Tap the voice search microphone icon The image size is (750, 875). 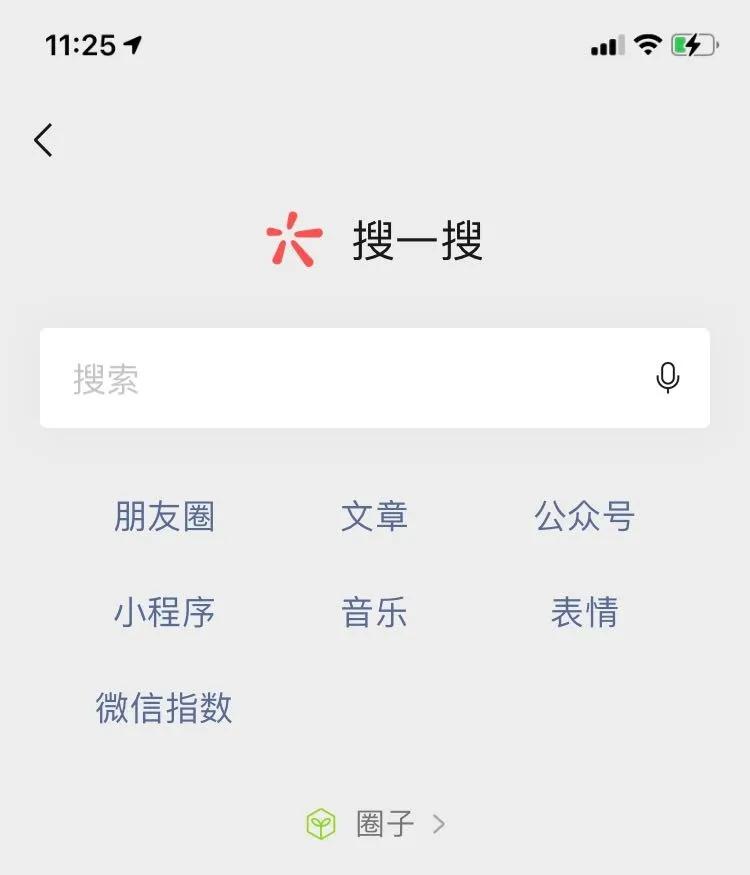coord(666,379)
